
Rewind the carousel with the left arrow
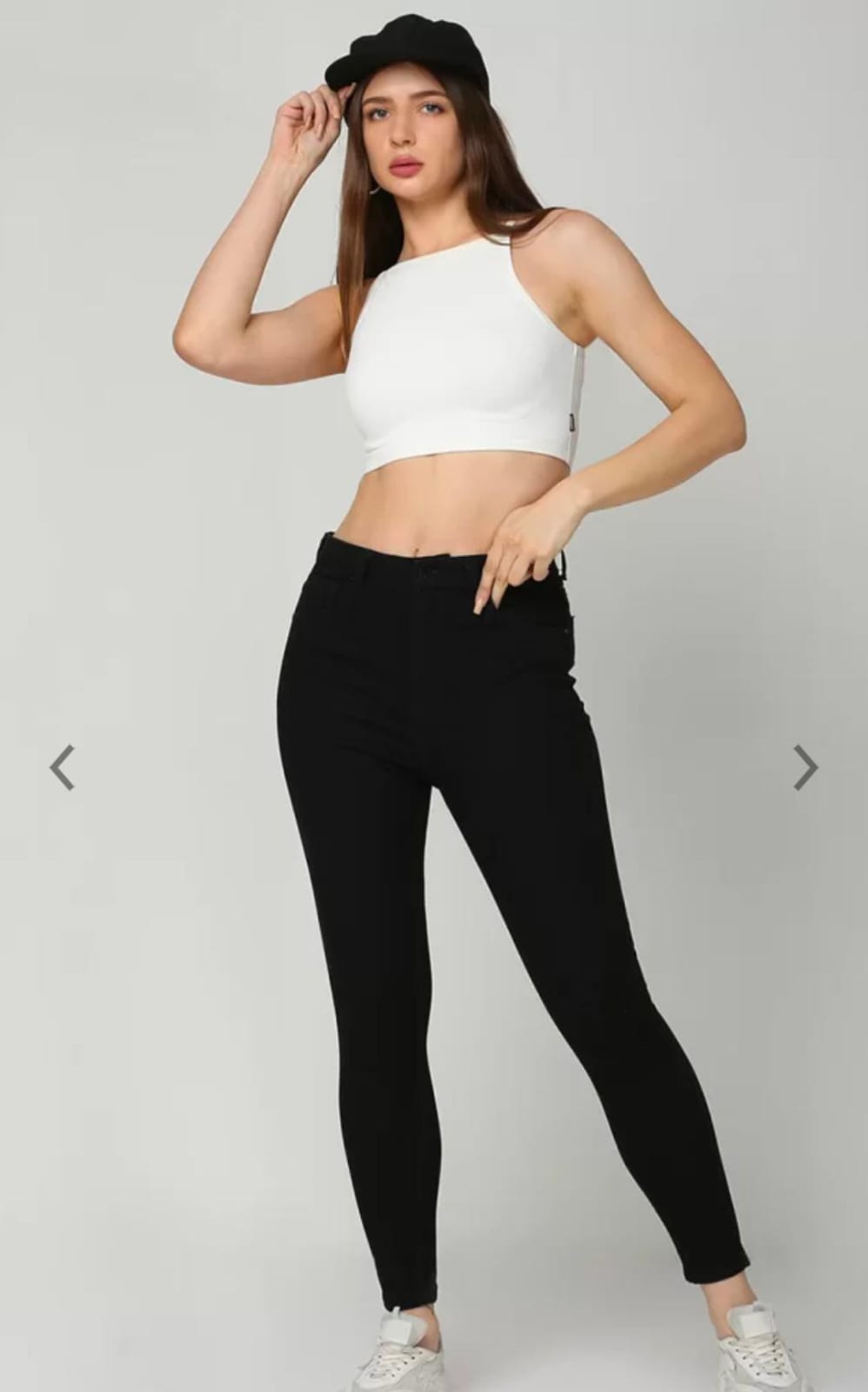[61, 766]
